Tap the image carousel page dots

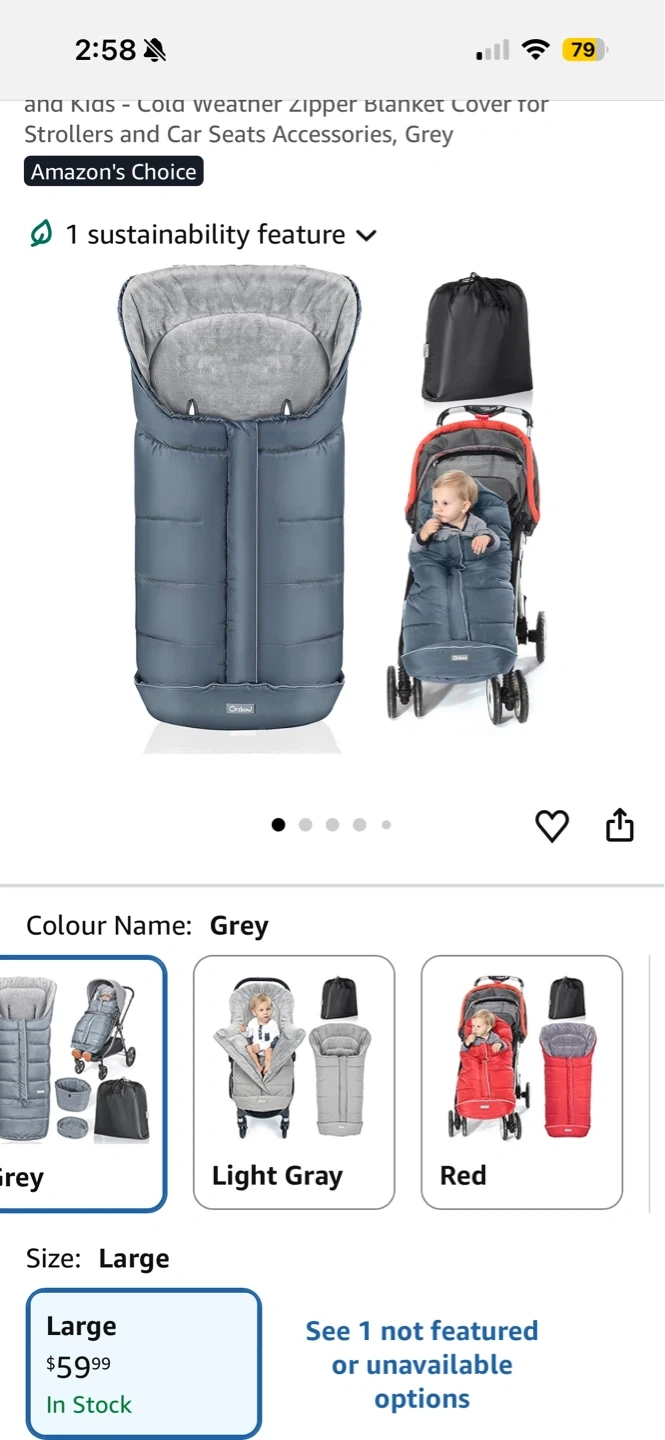point(332,825)
